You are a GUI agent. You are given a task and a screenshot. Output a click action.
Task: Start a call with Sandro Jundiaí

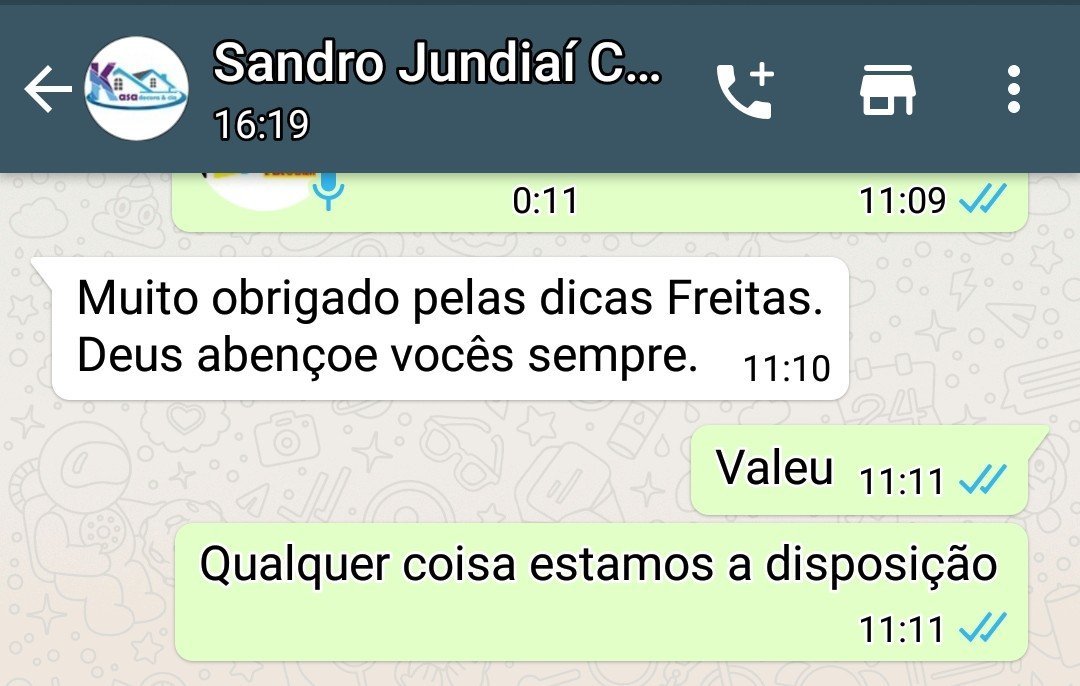tap(745, 90)
